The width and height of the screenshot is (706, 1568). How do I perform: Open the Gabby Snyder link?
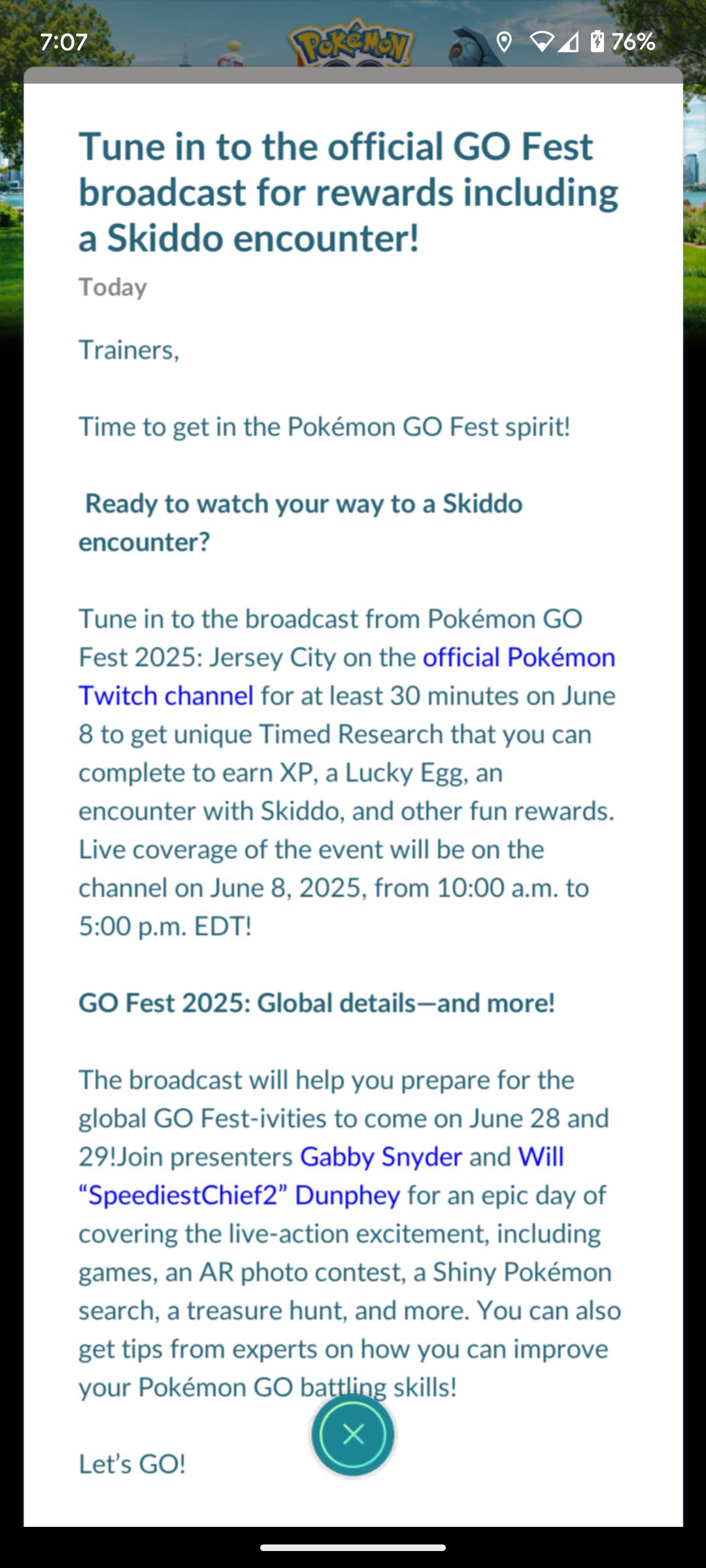[380, 1157]
